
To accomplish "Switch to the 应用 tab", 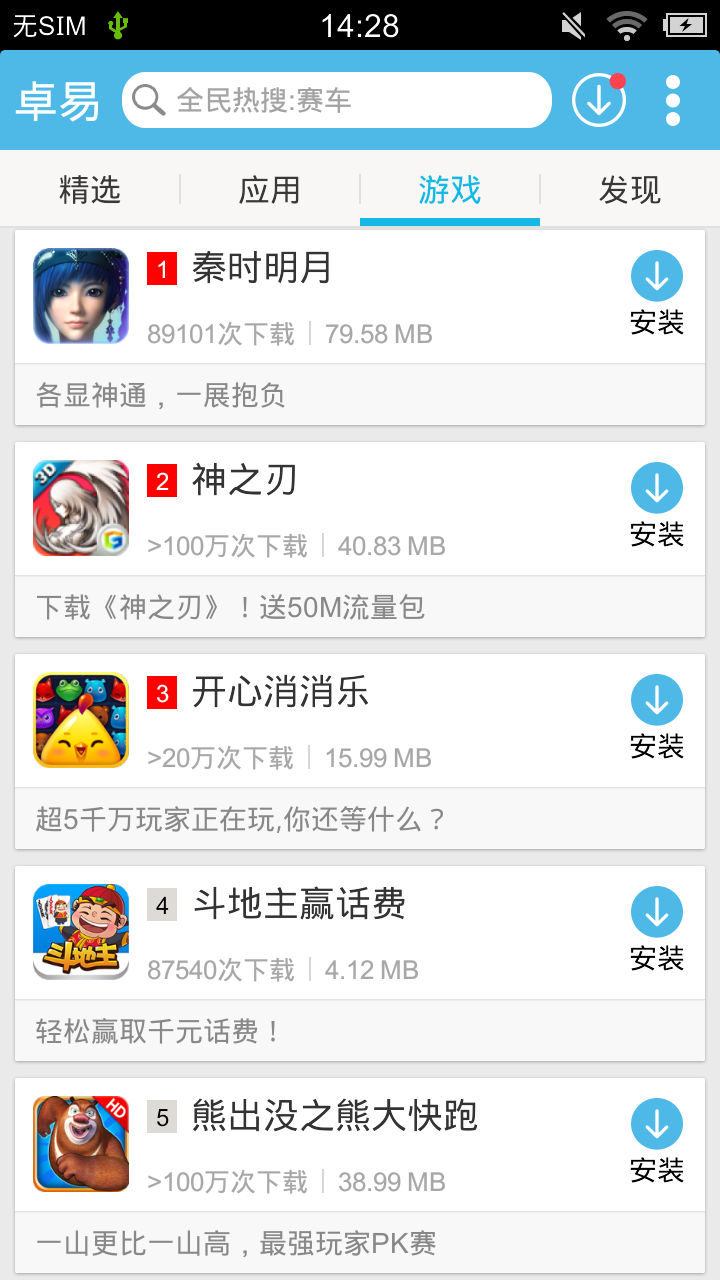I will tap(270, 189).
